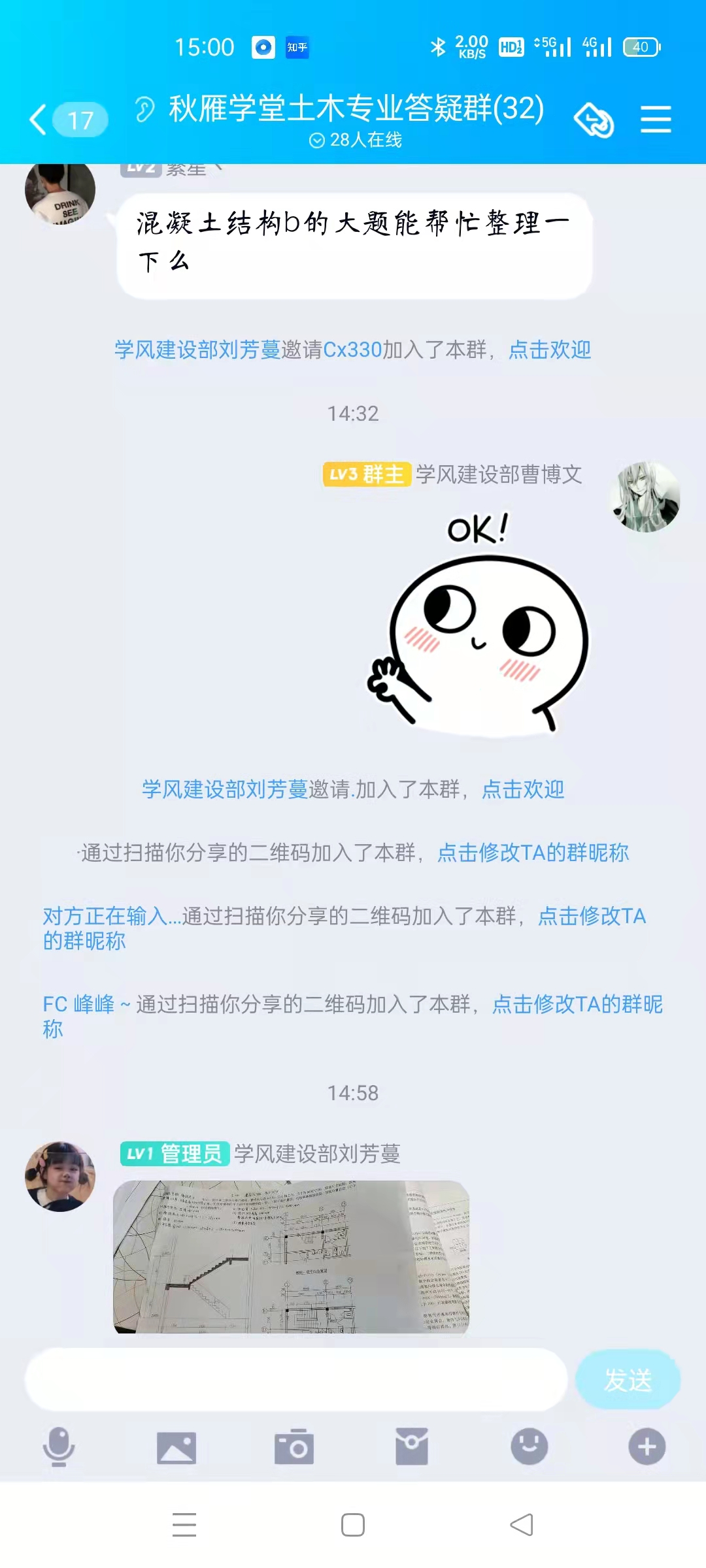
Task: Tap 点击修改TA的群昵称 for FC 峰峰
Action: click(x=577, y=1004)
